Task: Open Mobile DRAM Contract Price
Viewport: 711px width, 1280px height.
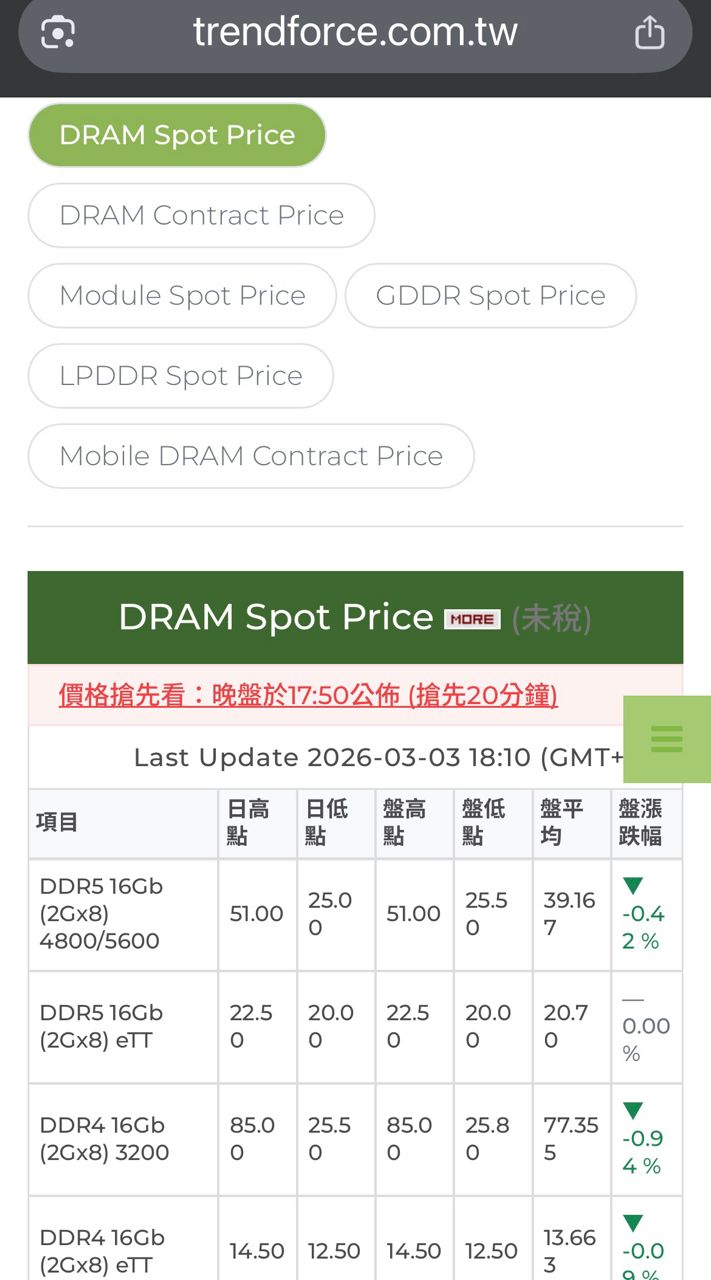Action: pyautogui.click(x=250, y=456)
